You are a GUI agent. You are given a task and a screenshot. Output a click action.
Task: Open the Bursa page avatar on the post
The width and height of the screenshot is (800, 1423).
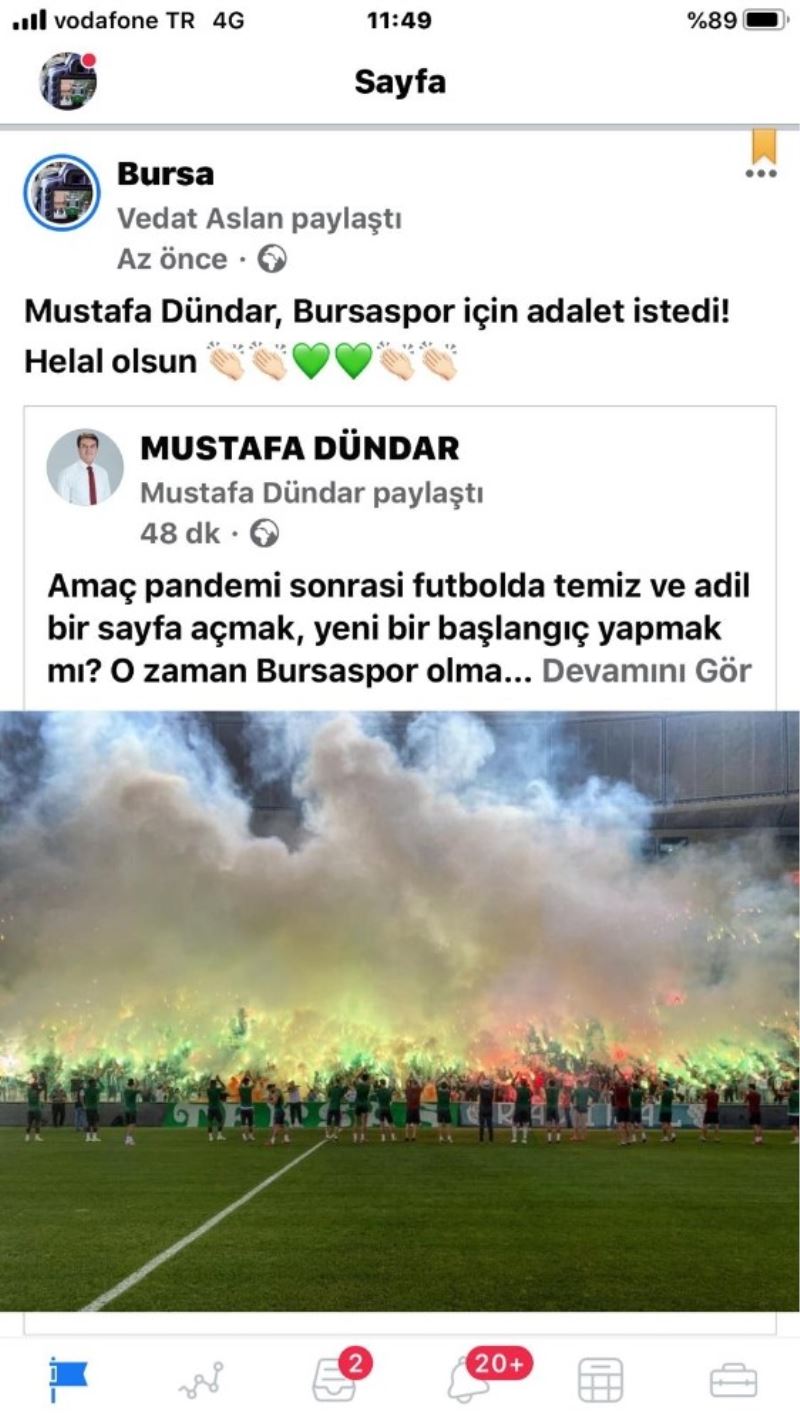62,193
